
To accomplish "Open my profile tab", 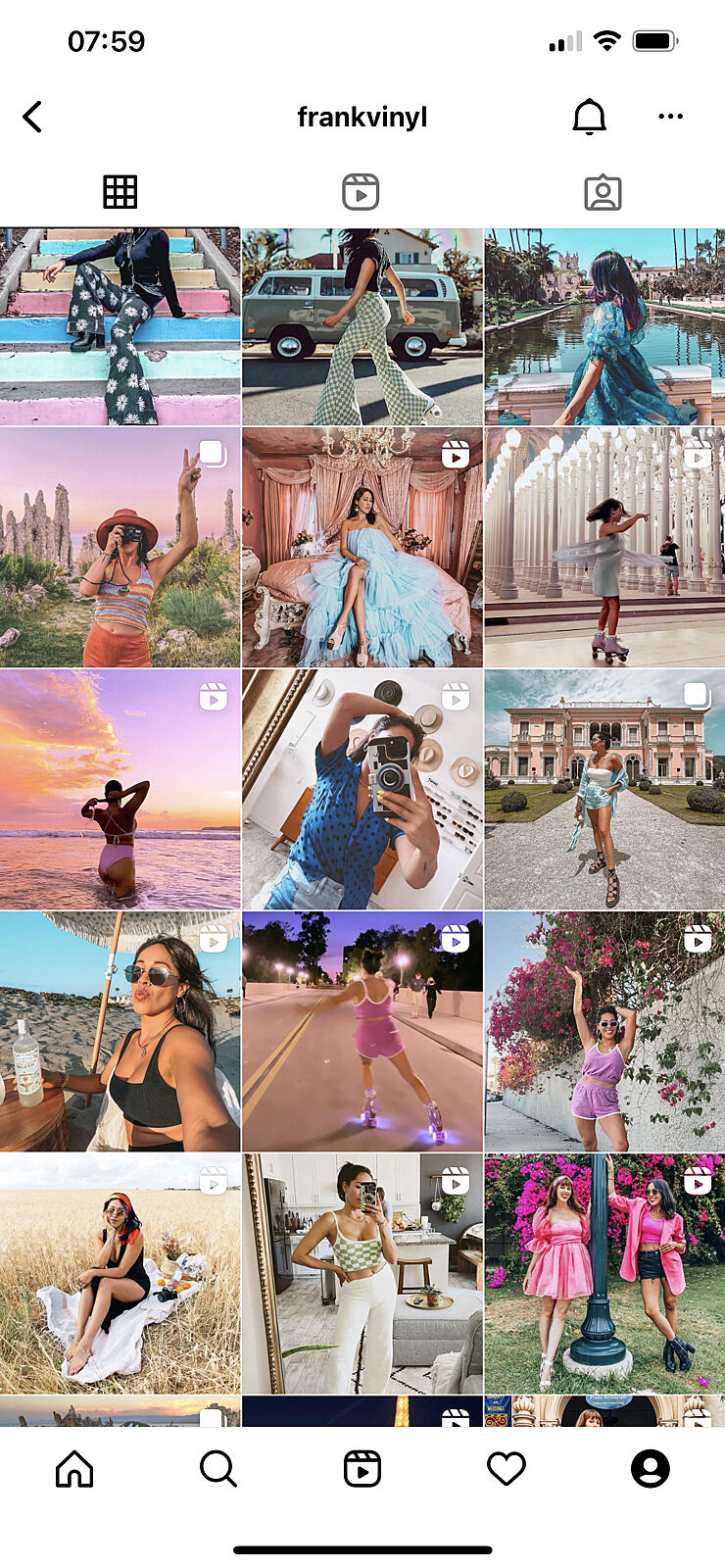I will pyautogui.click(x=650, y=1468).
